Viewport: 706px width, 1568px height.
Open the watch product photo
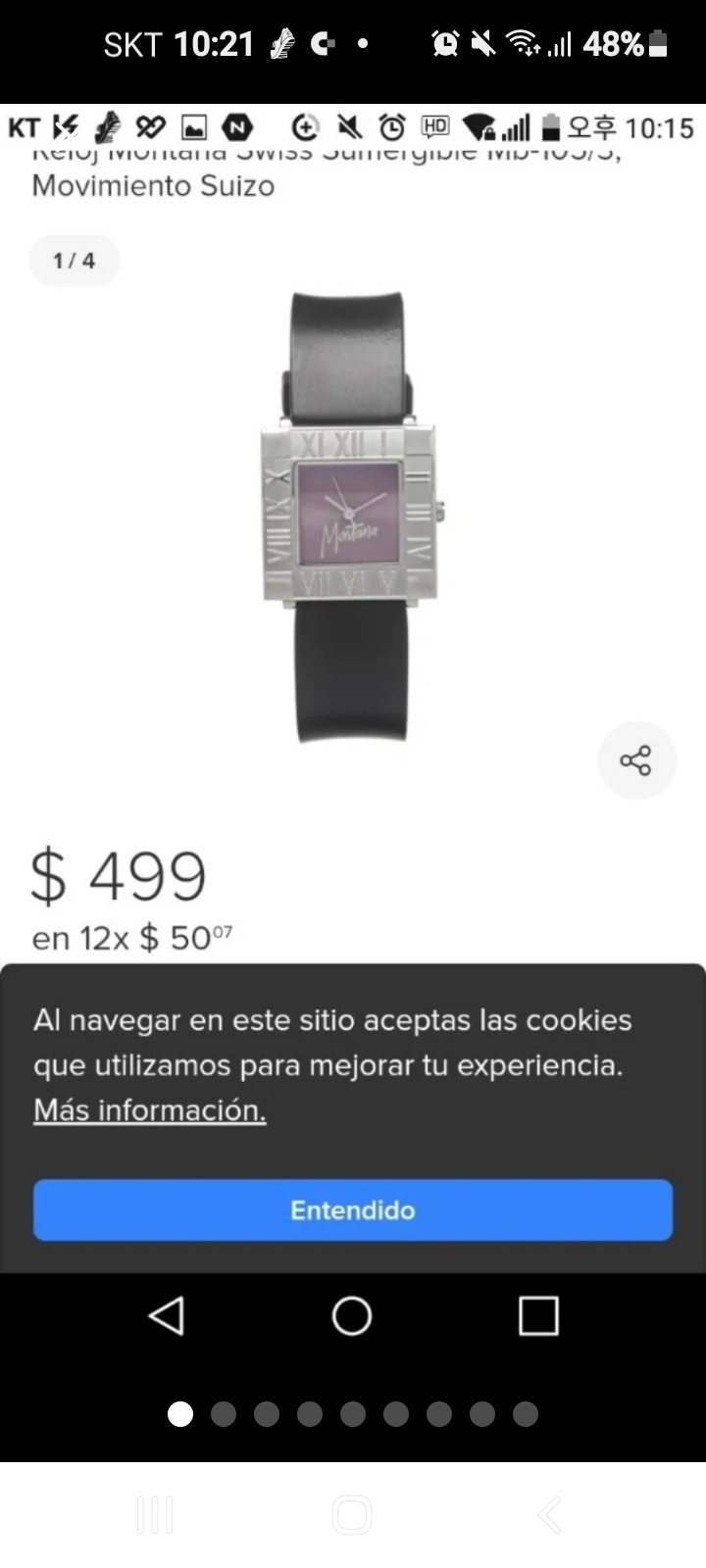351,515
